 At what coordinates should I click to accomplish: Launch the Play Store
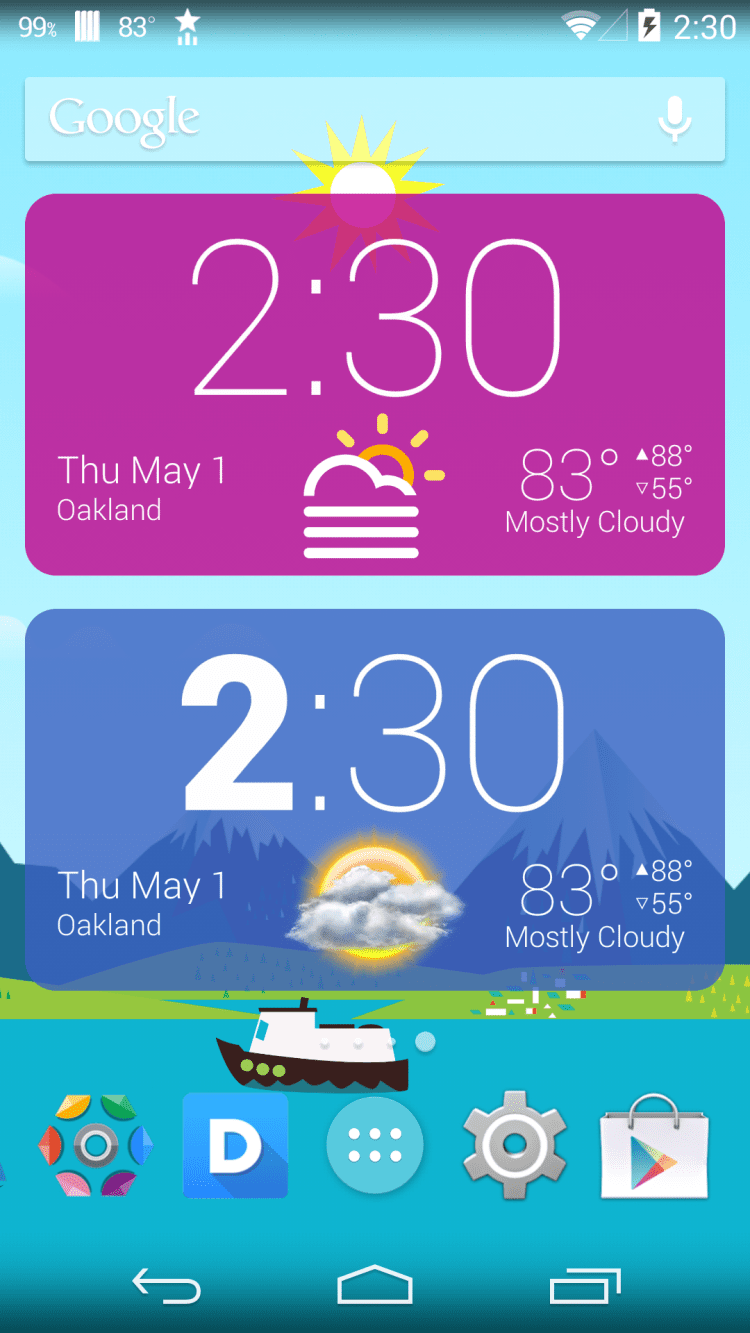[x=655, y=1145]
